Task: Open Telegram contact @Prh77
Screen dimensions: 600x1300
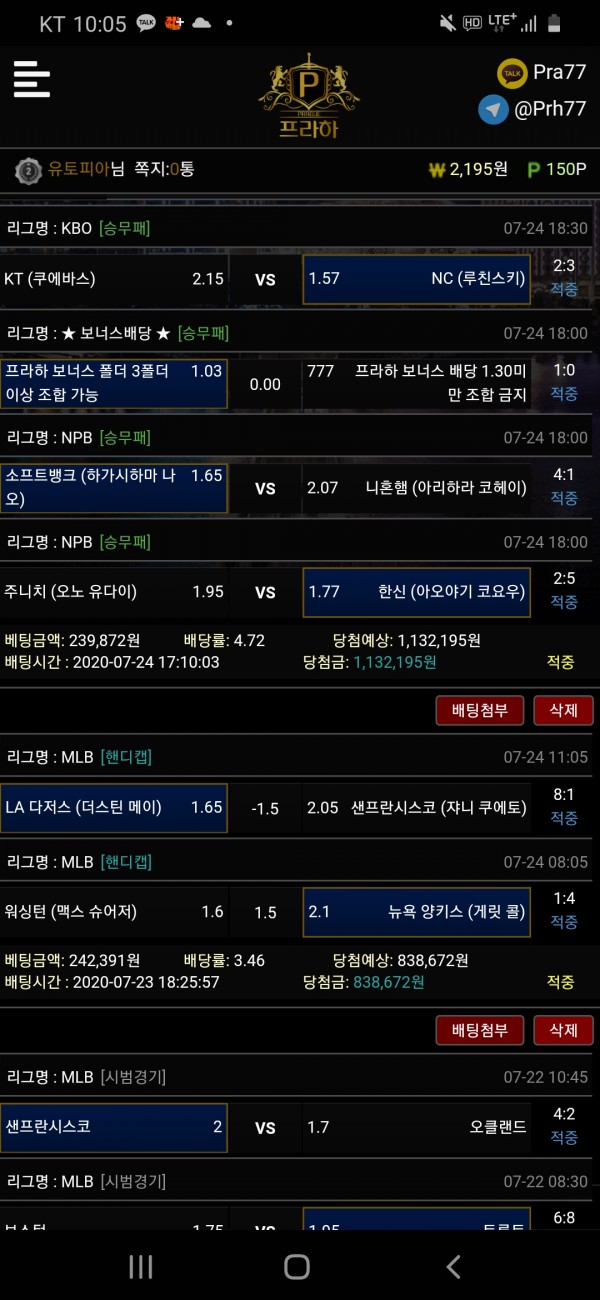Action: 532,109
